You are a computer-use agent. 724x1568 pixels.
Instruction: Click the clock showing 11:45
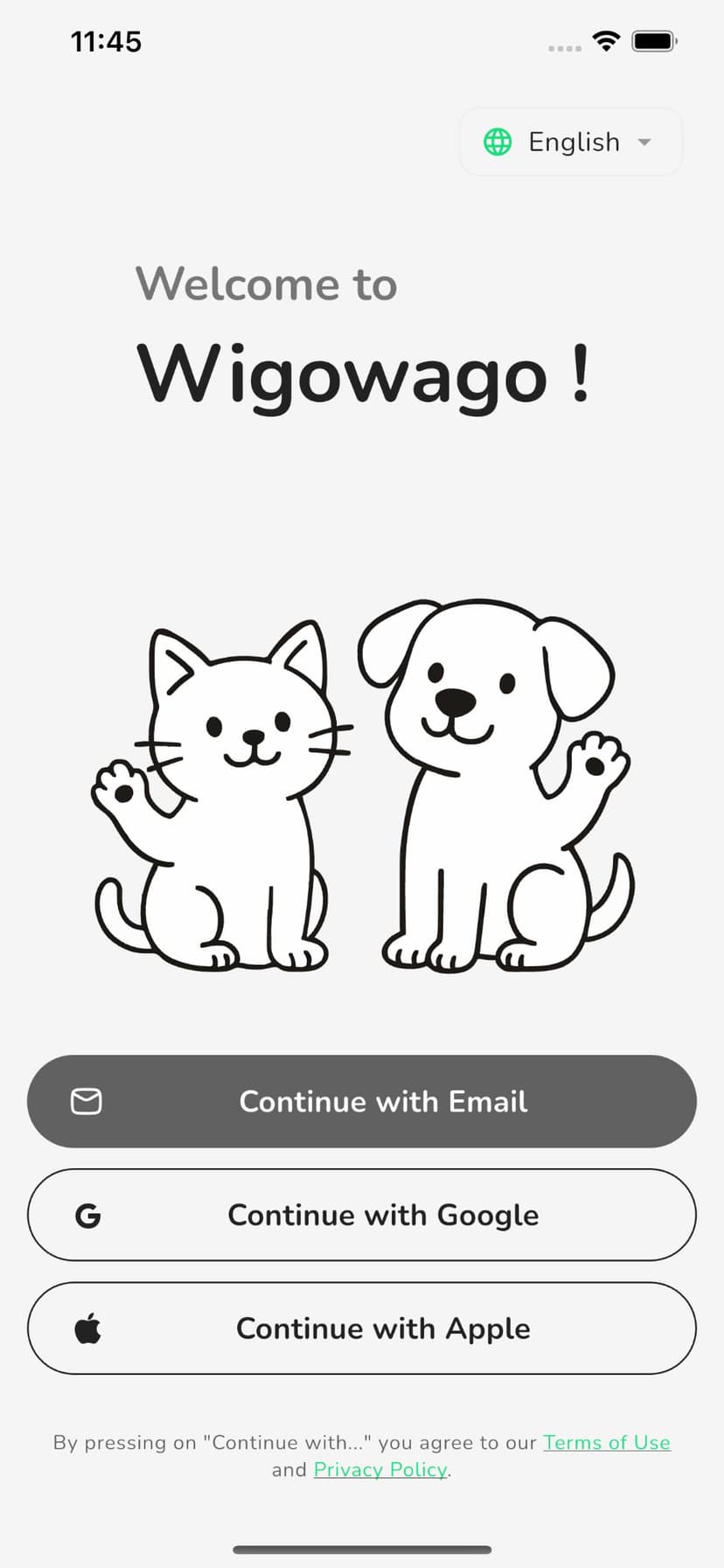coord(107,41)
